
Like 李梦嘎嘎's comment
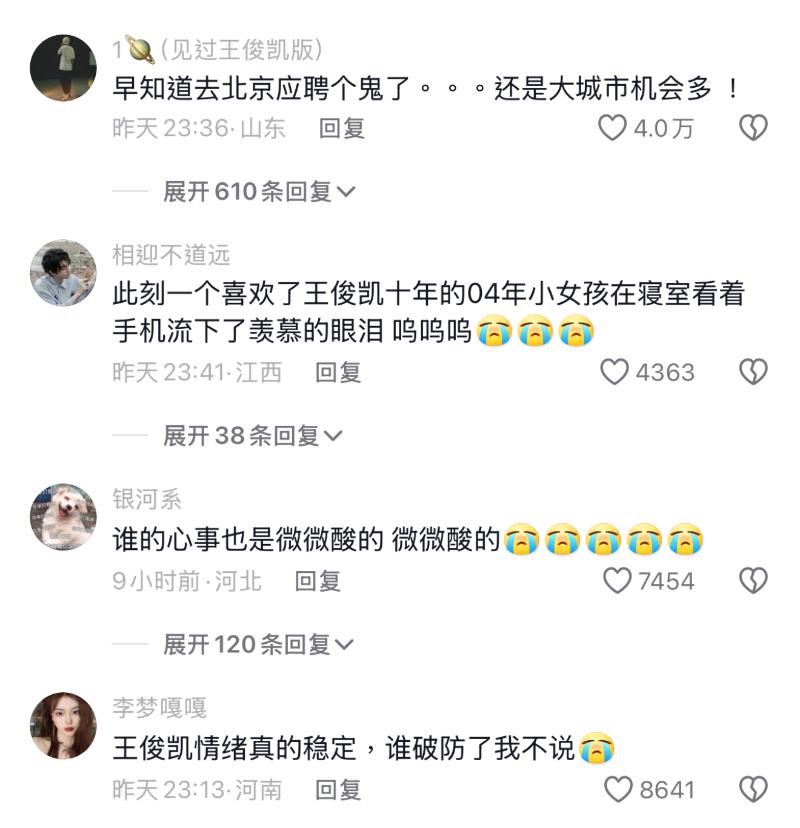point(619,790)
